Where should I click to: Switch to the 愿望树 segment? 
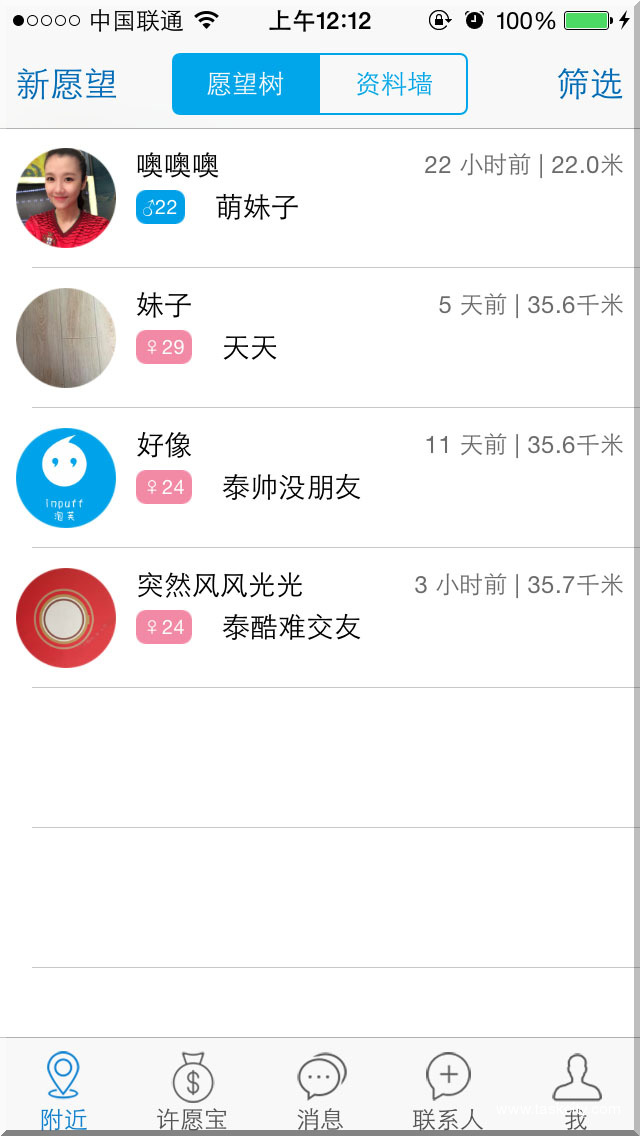(x=246, y=85)
